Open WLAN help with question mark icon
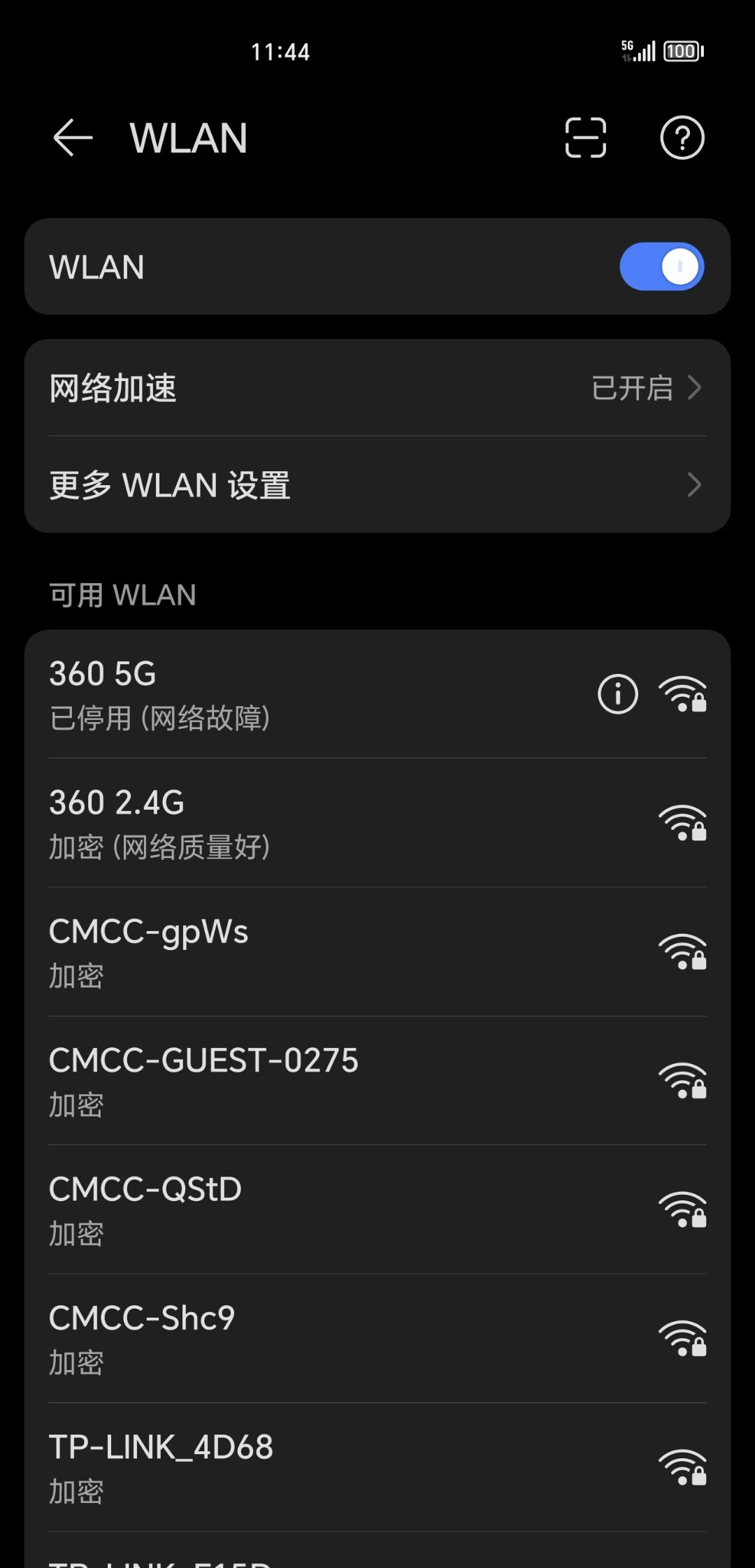The height and width of the screenshot is (1568, 755). [682, 138]
